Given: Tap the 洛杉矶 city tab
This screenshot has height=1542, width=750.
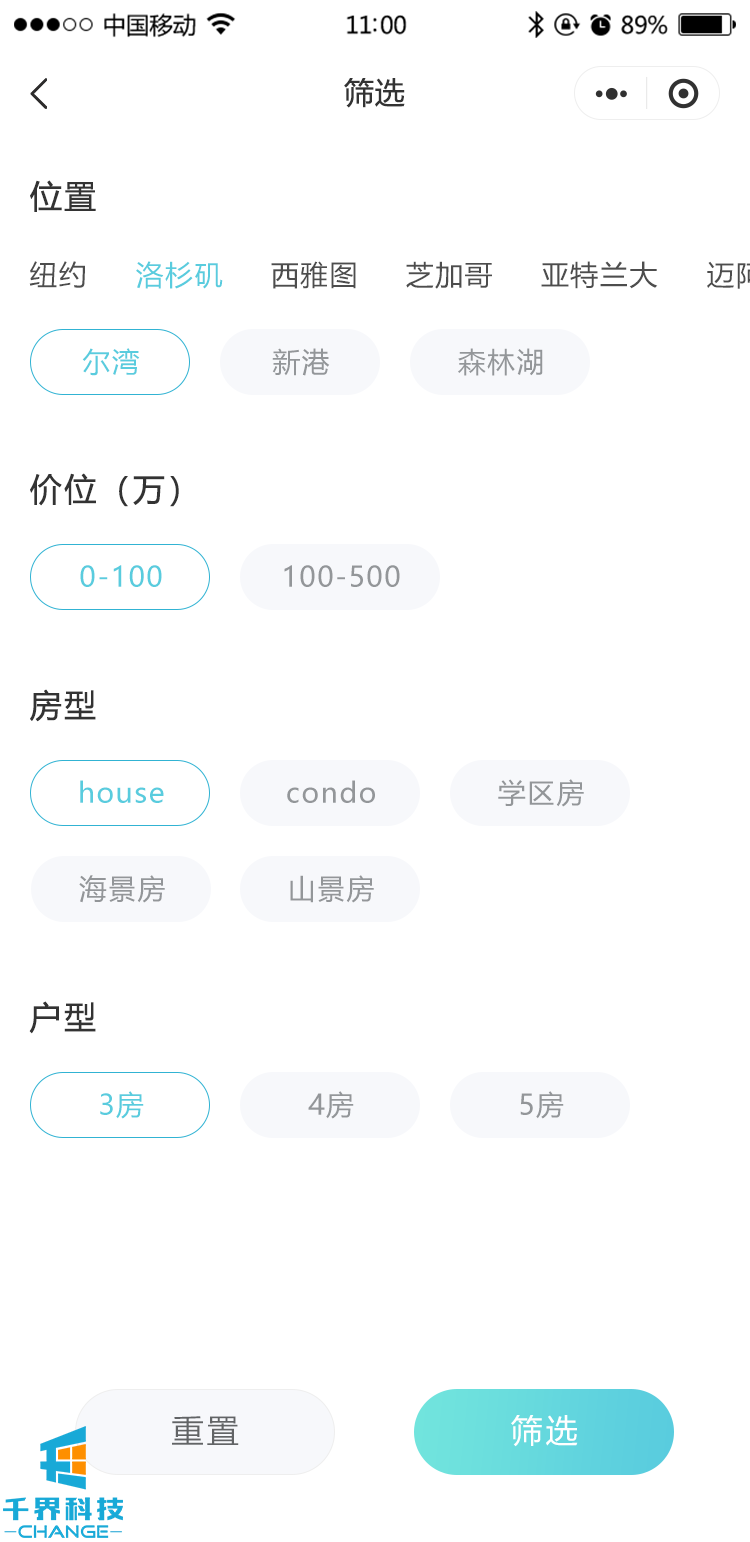Looking at the screenshot, I should (179, 275).
